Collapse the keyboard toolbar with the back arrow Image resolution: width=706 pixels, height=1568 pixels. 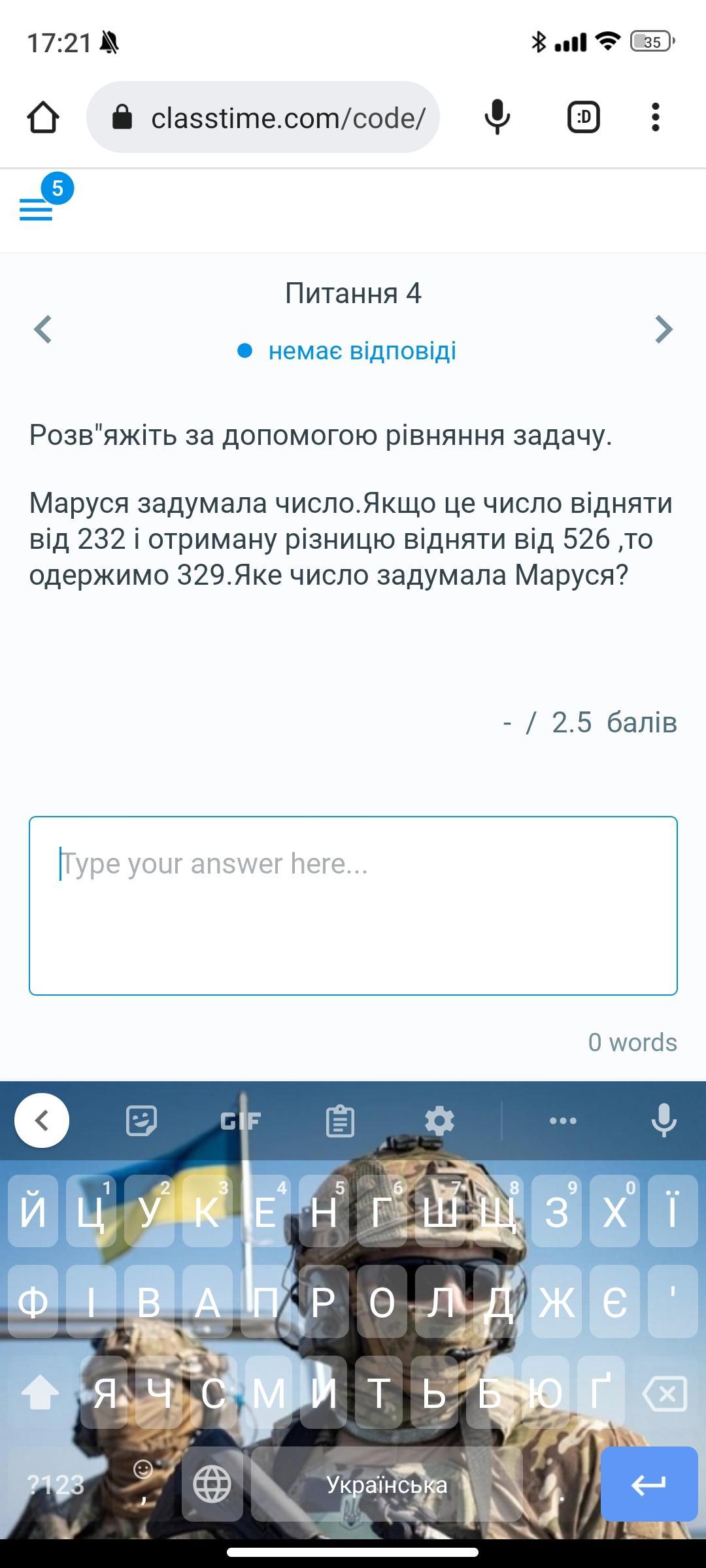42,1120
